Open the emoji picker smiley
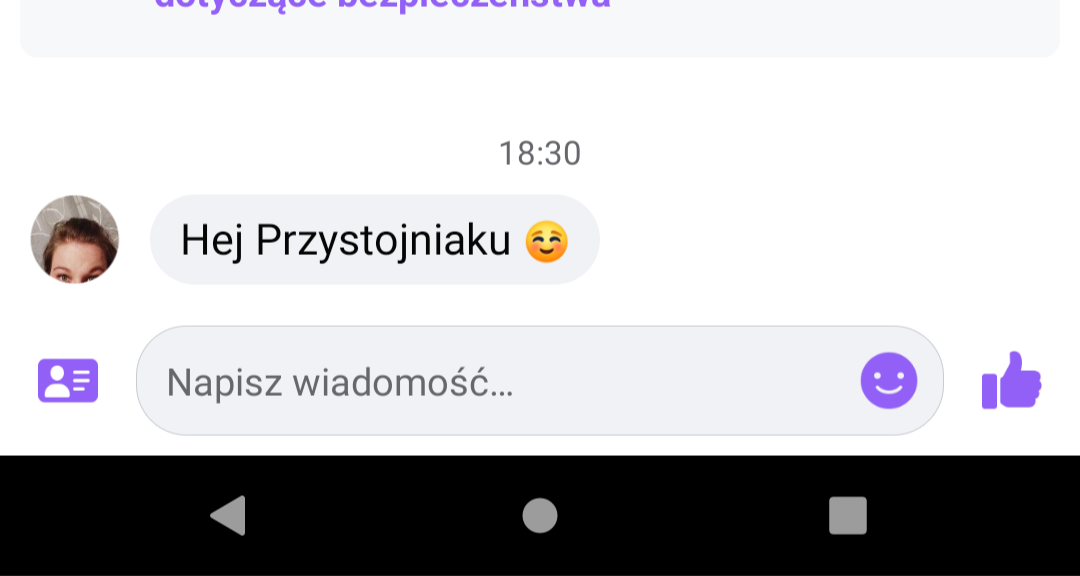The height and width of the screenshot is (576, 1080). point(888,380)
